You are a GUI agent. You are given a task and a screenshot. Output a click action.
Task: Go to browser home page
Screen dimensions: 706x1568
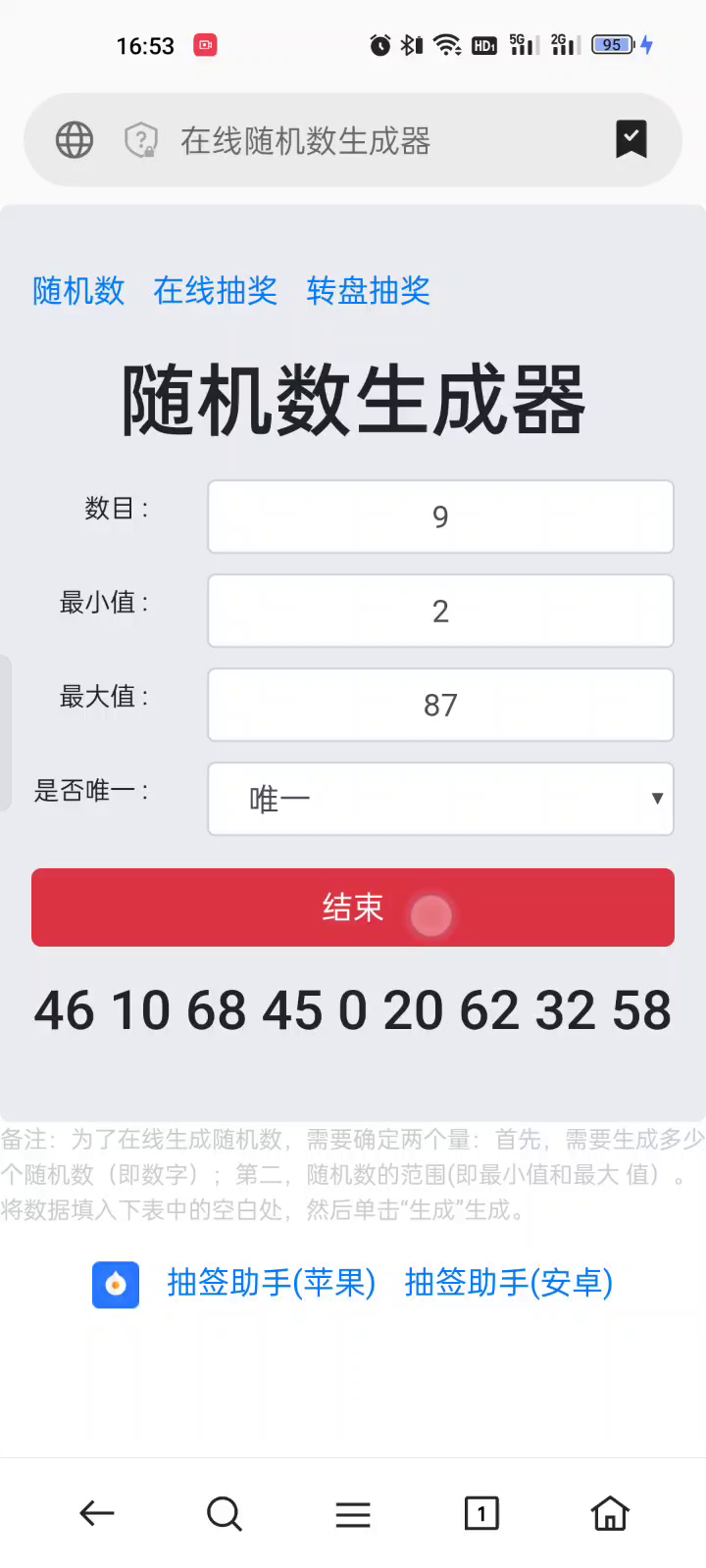coord(610,1513)
